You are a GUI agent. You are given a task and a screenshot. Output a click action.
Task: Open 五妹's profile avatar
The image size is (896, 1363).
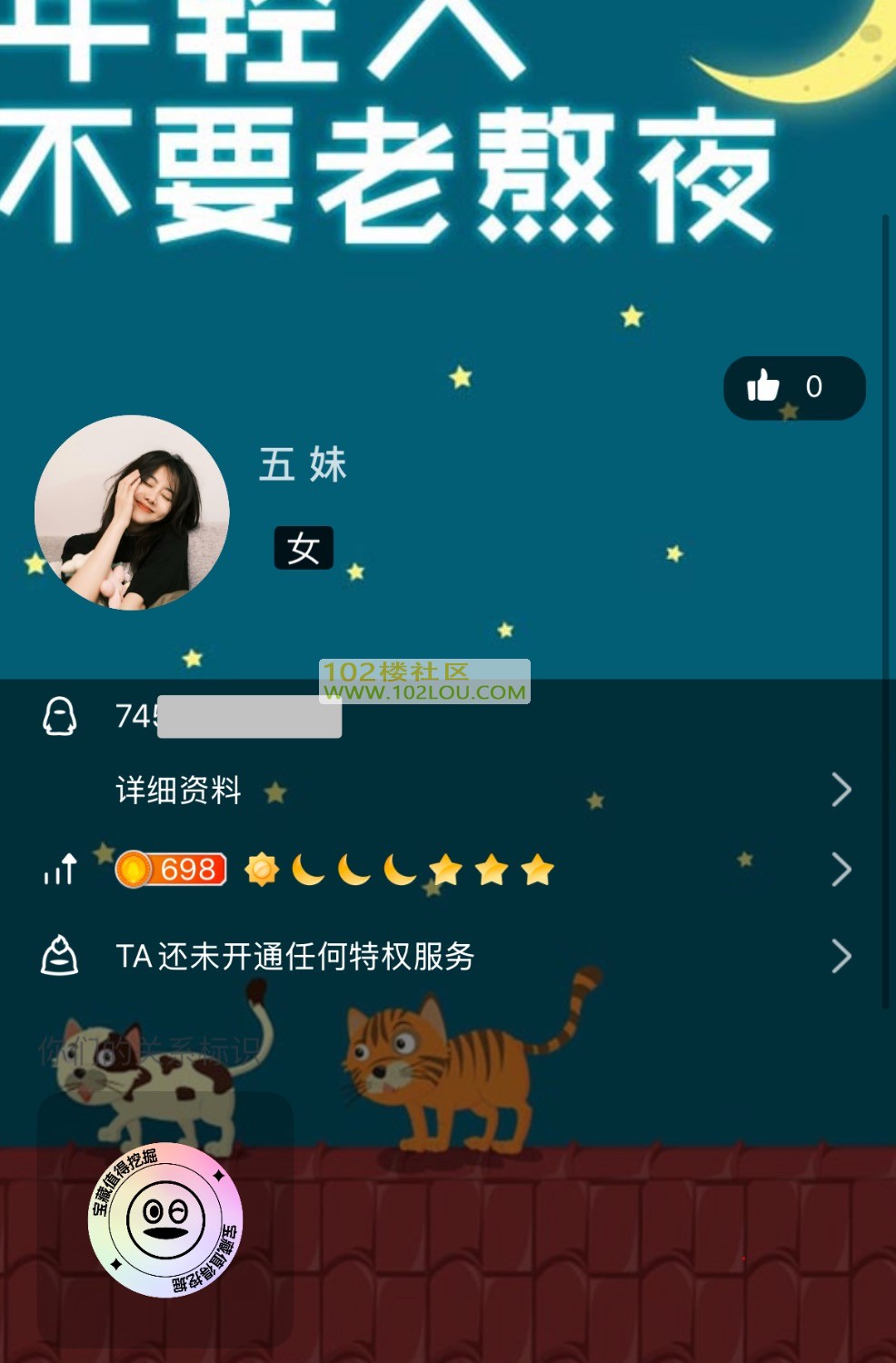pos(132,512)
